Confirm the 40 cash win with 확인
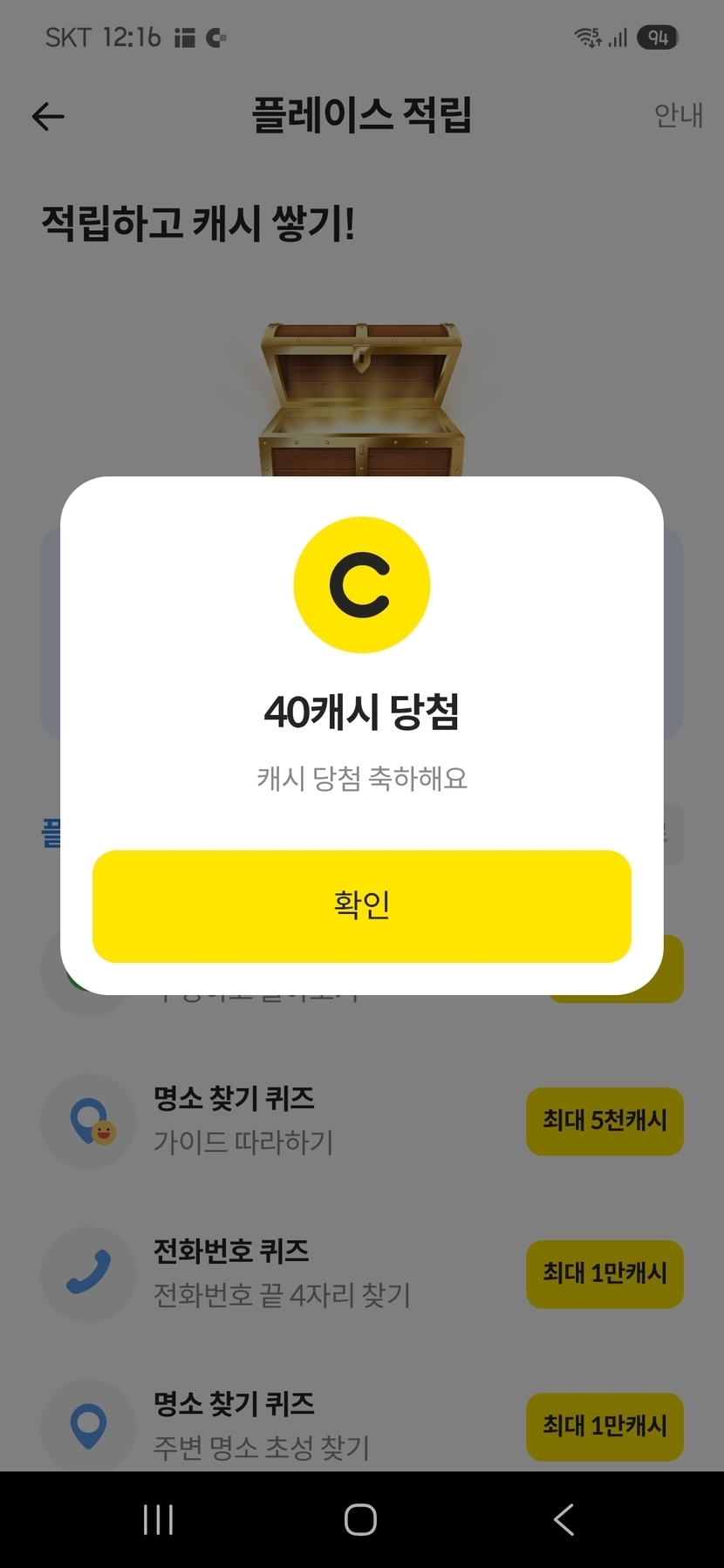The height and width of the screenshot is (1568, 724). click(x=361, y=906)
